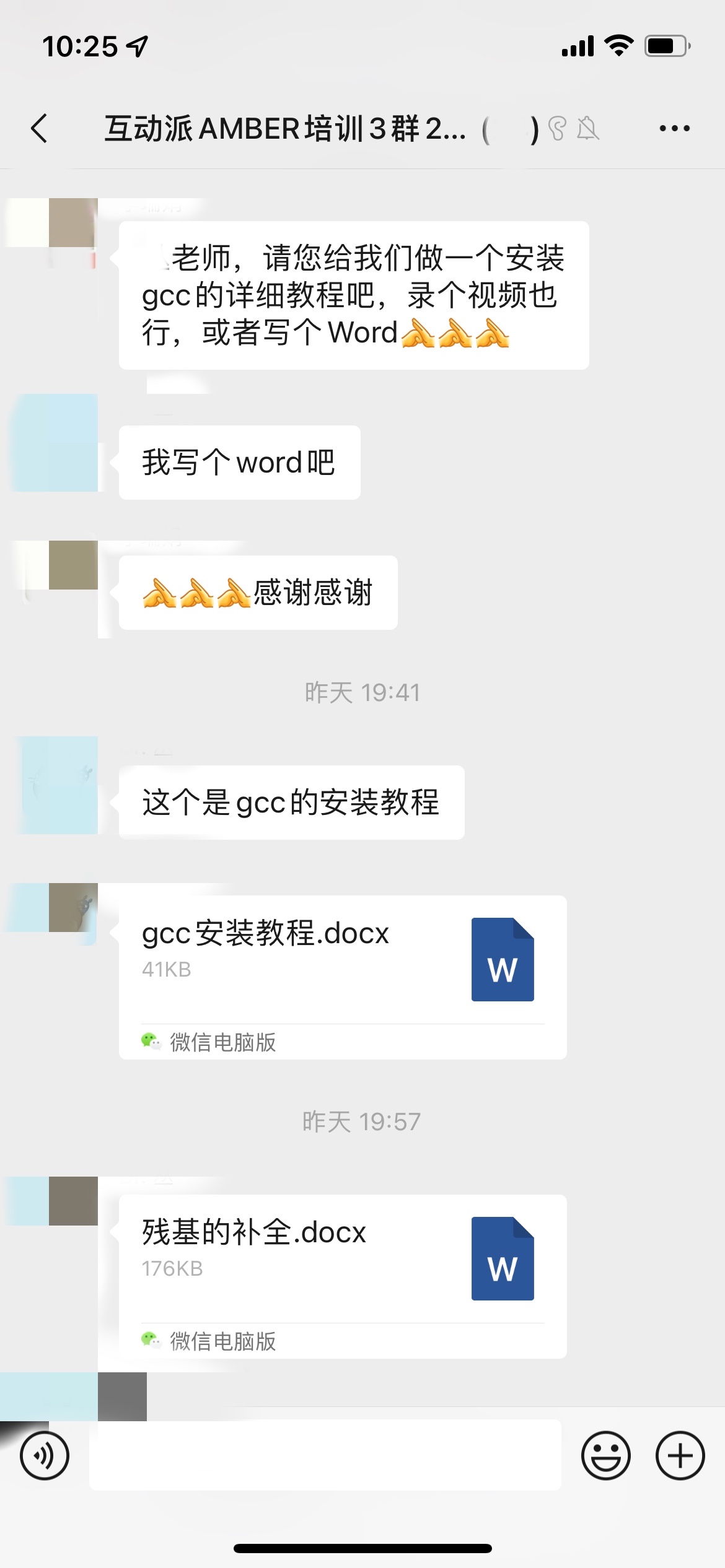This screenshot has width=725, height=1568.
Task: Go back to the chat list
Action: [40, 128]
